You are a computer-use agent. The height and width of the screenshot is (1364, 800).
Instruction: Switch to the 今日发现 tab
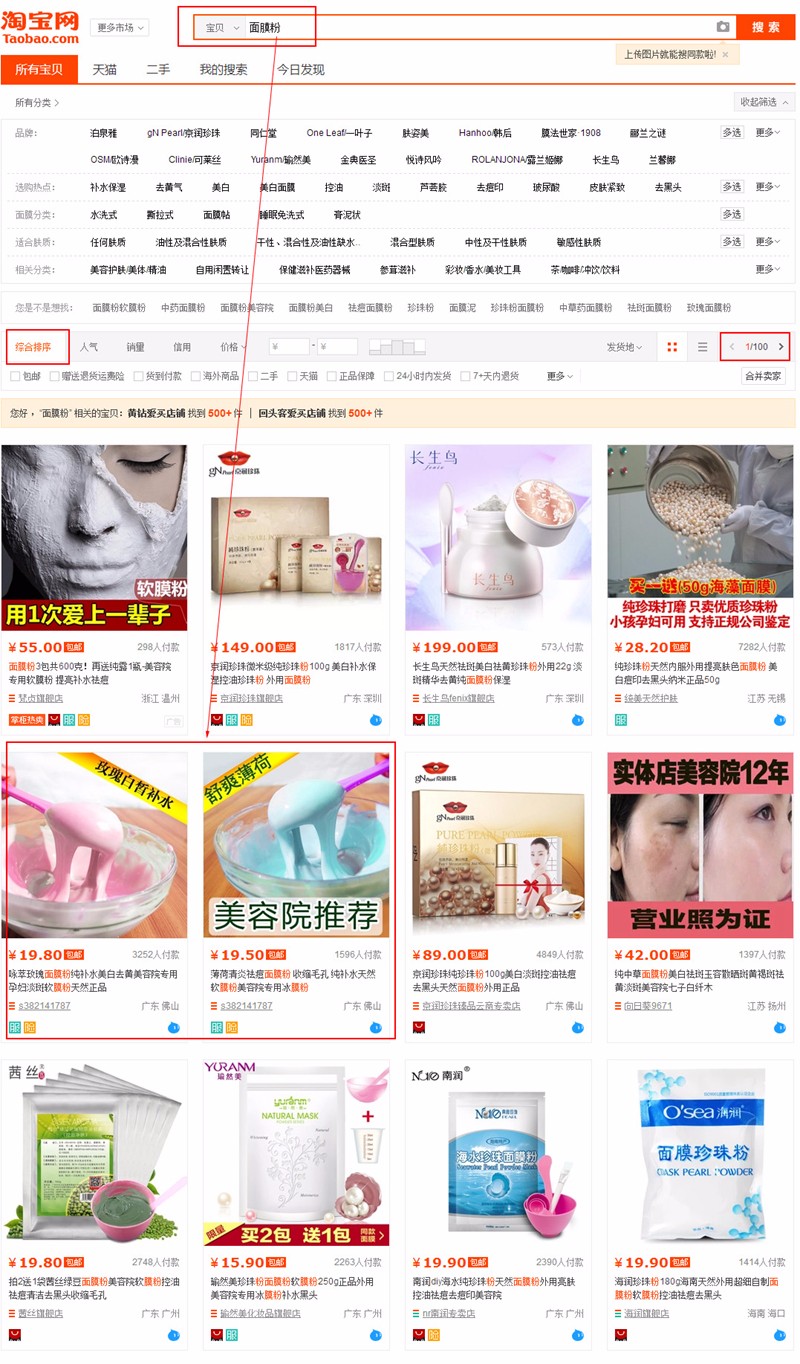(300, 70)
